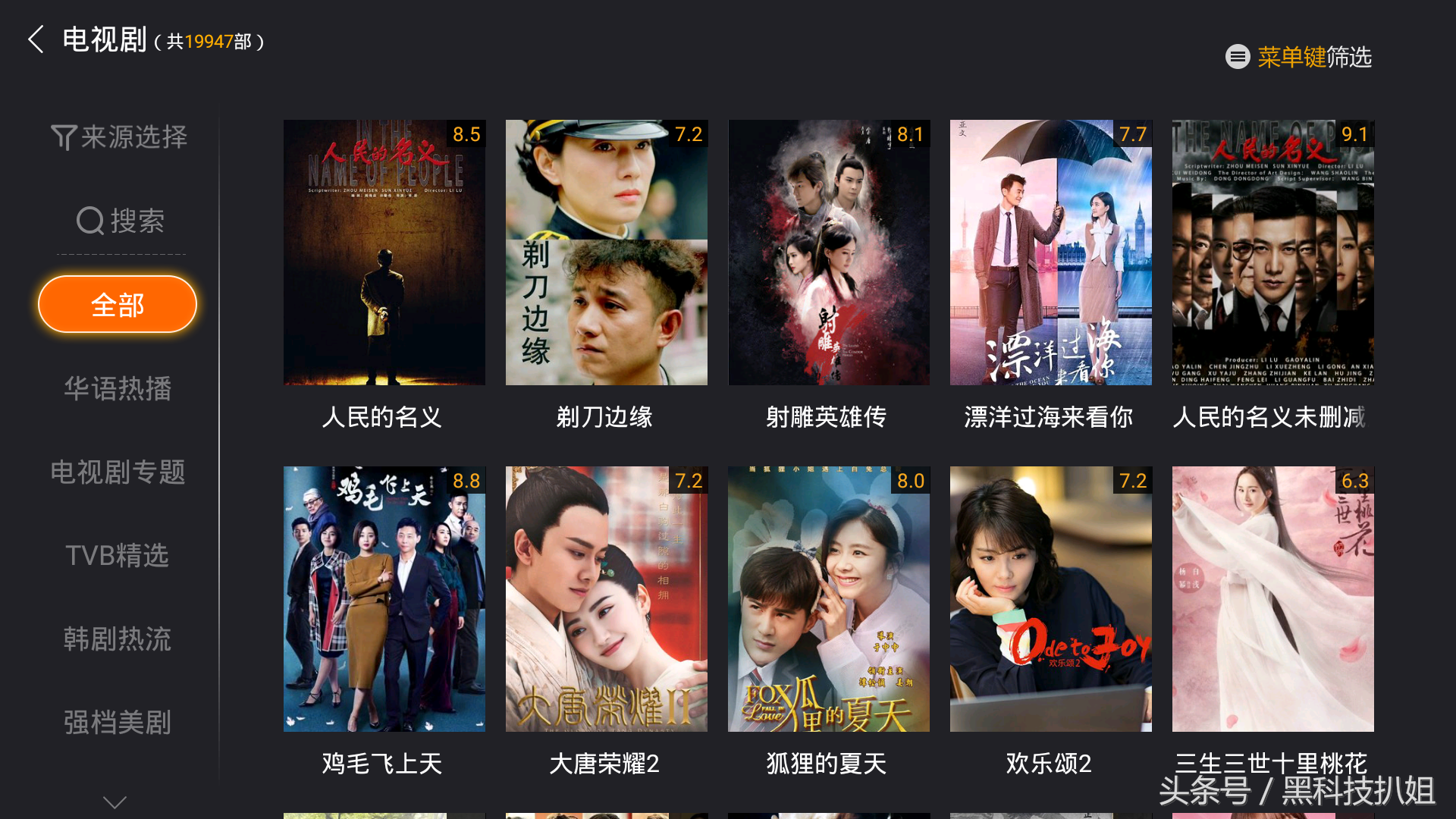Open the drama 射雕英雄传
The height and width of the screenshot is (819, 1456).
coord(828,253)
